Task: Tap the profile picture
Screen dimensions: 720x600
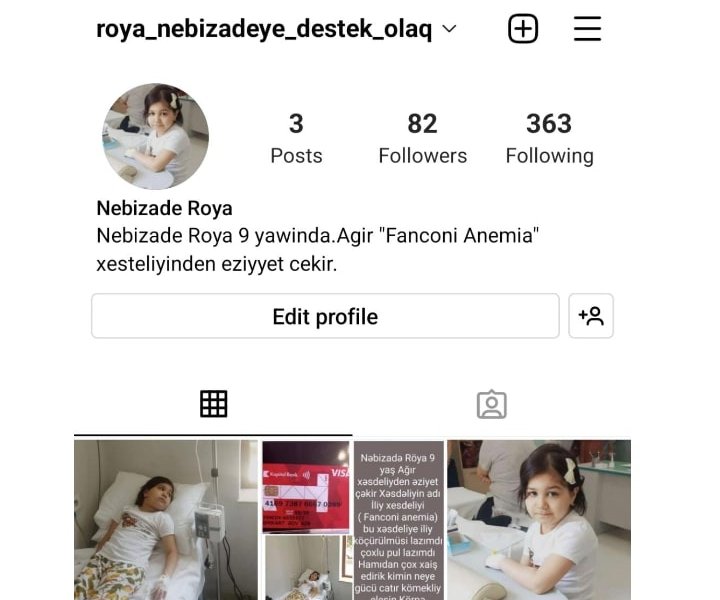Action: [x=156, y=136]
